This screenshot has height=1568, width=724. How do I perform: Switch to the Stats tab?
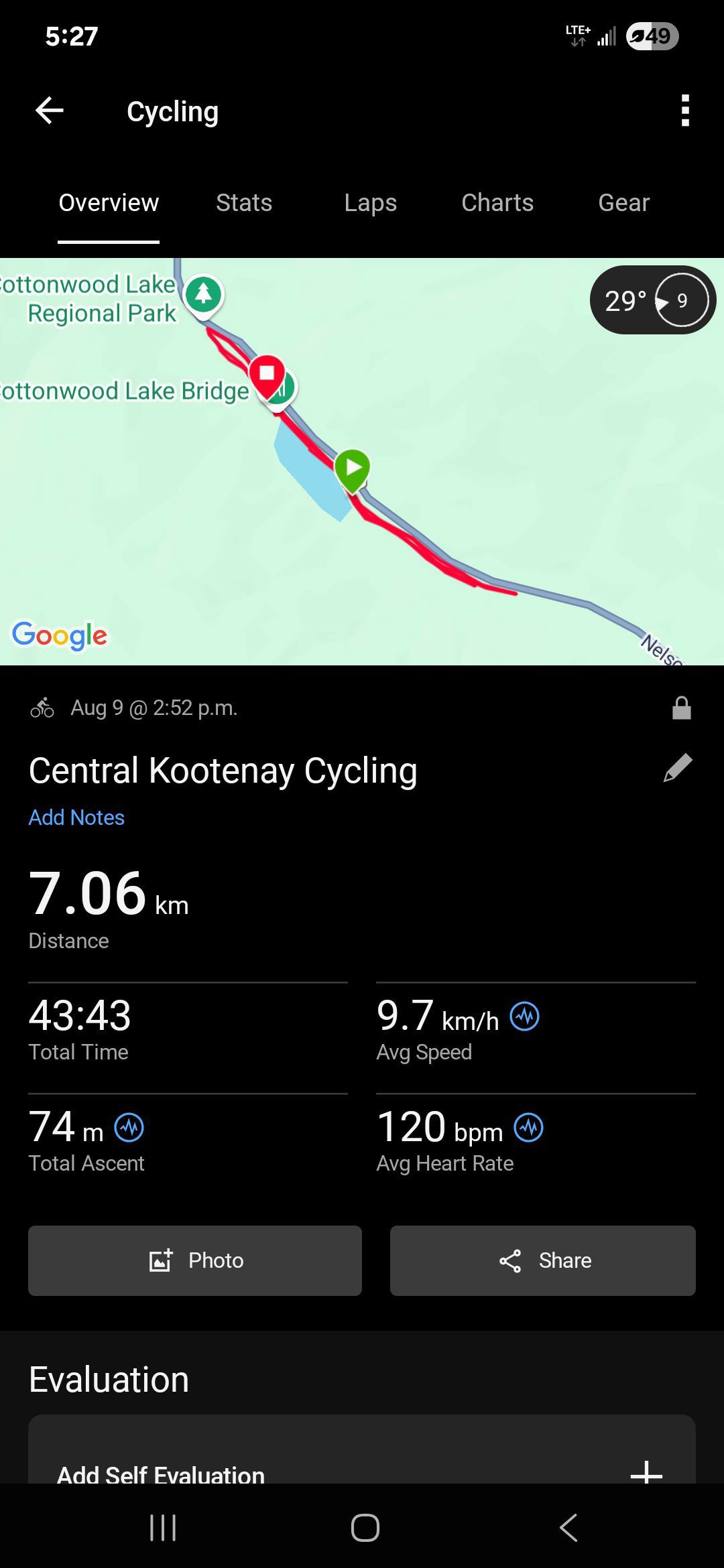click(244, 203)
